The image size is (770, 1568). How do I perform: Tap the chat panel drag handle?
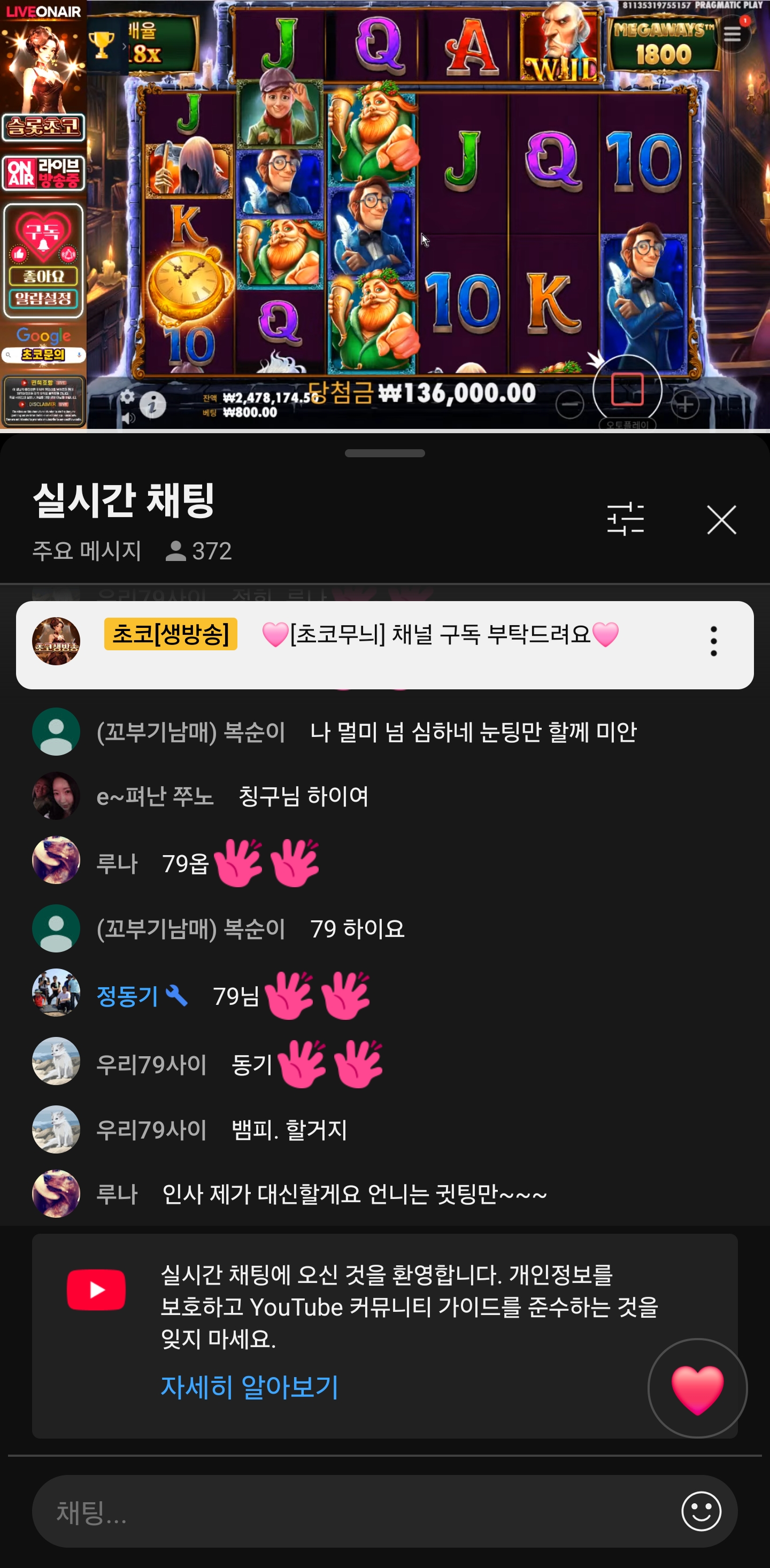click(384, 453)
